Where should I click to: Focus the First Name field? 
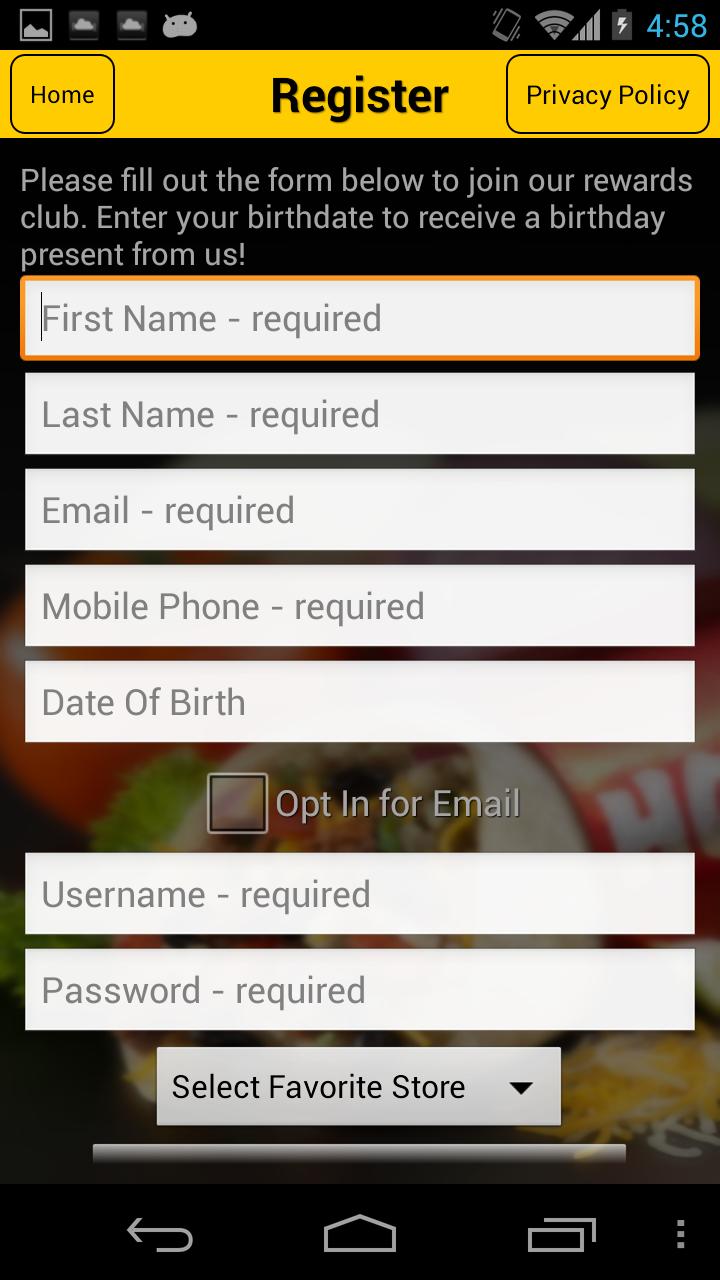click(x=360, y=319)
